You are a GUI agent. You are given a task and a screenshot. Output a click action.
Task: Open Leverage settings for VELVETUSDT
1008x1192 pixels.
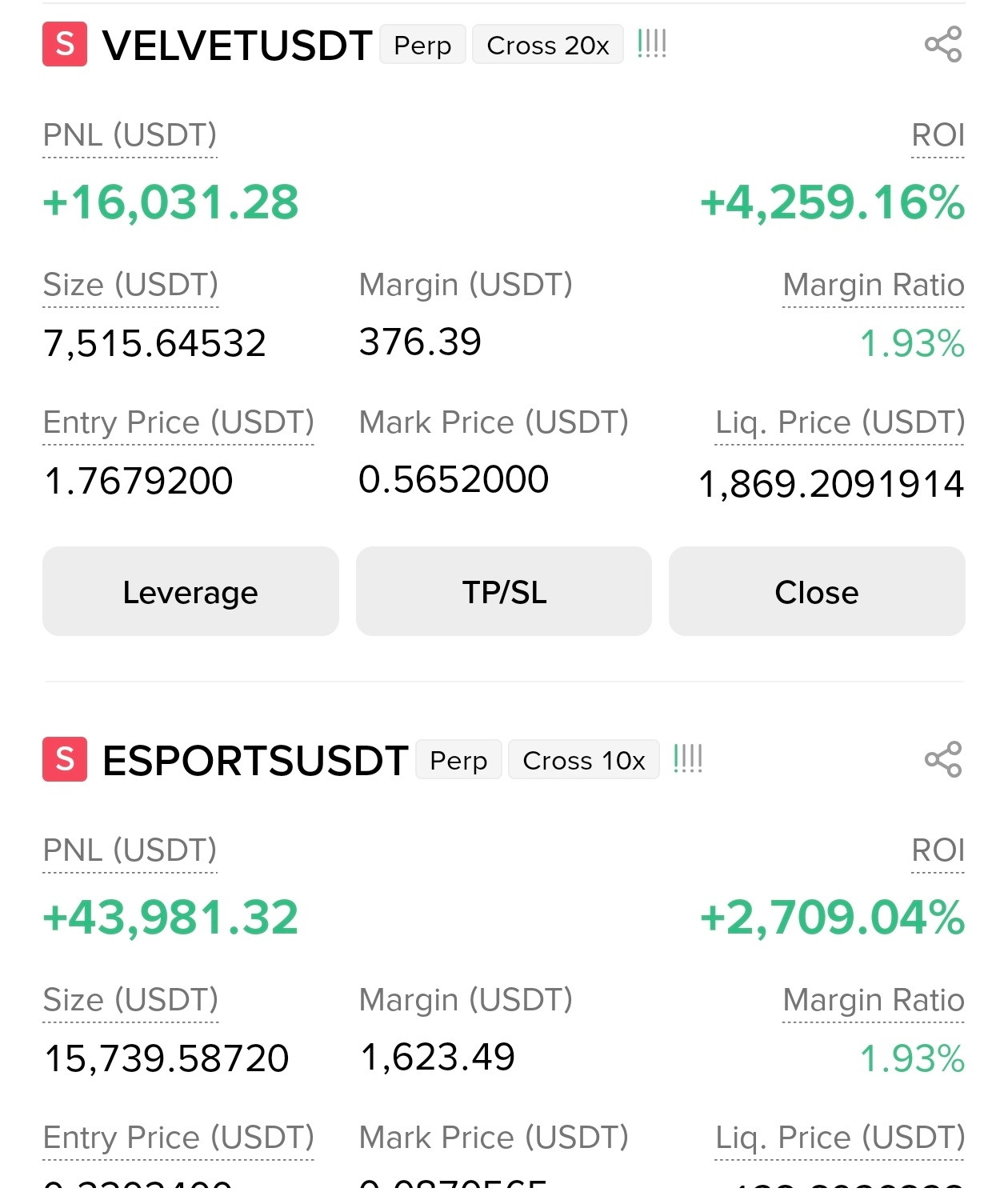190,591
